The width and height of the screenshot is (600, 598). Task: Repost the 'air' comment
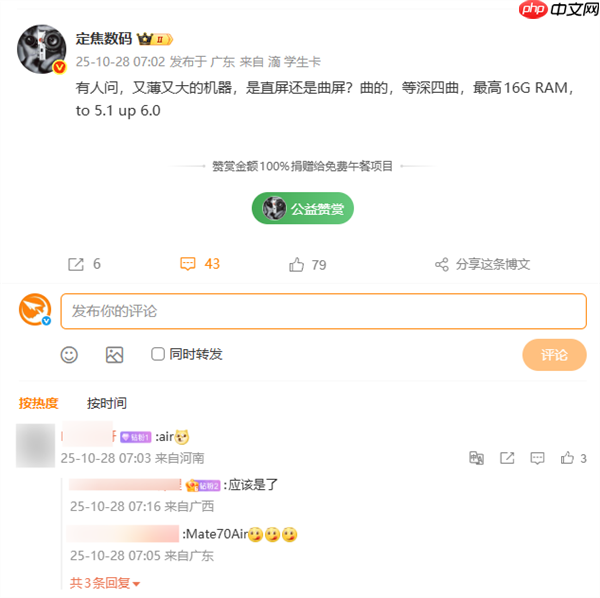click(507, 458)
